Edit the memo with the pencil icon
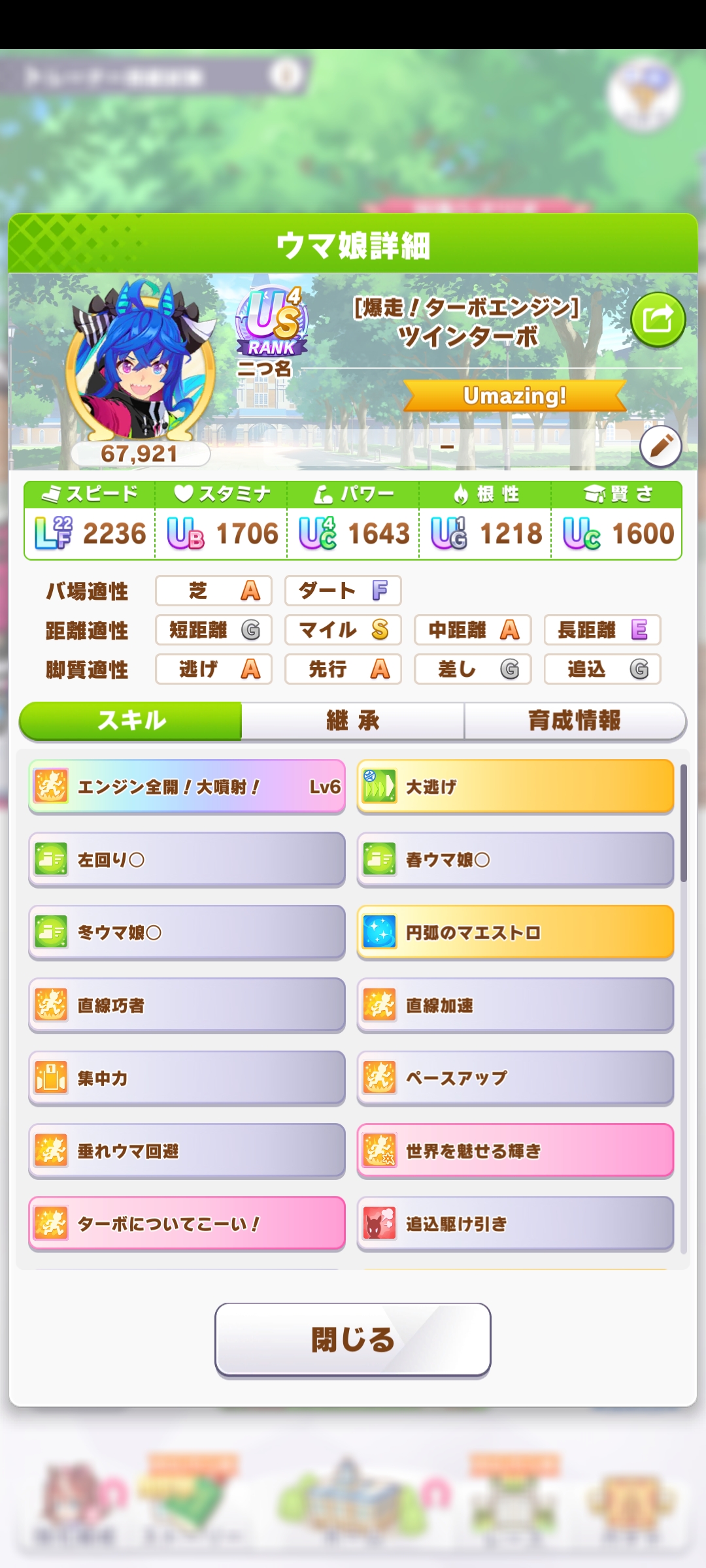The width and height of the screenshot is (706, 1568). pyautogui.click(x=660, y=446)
